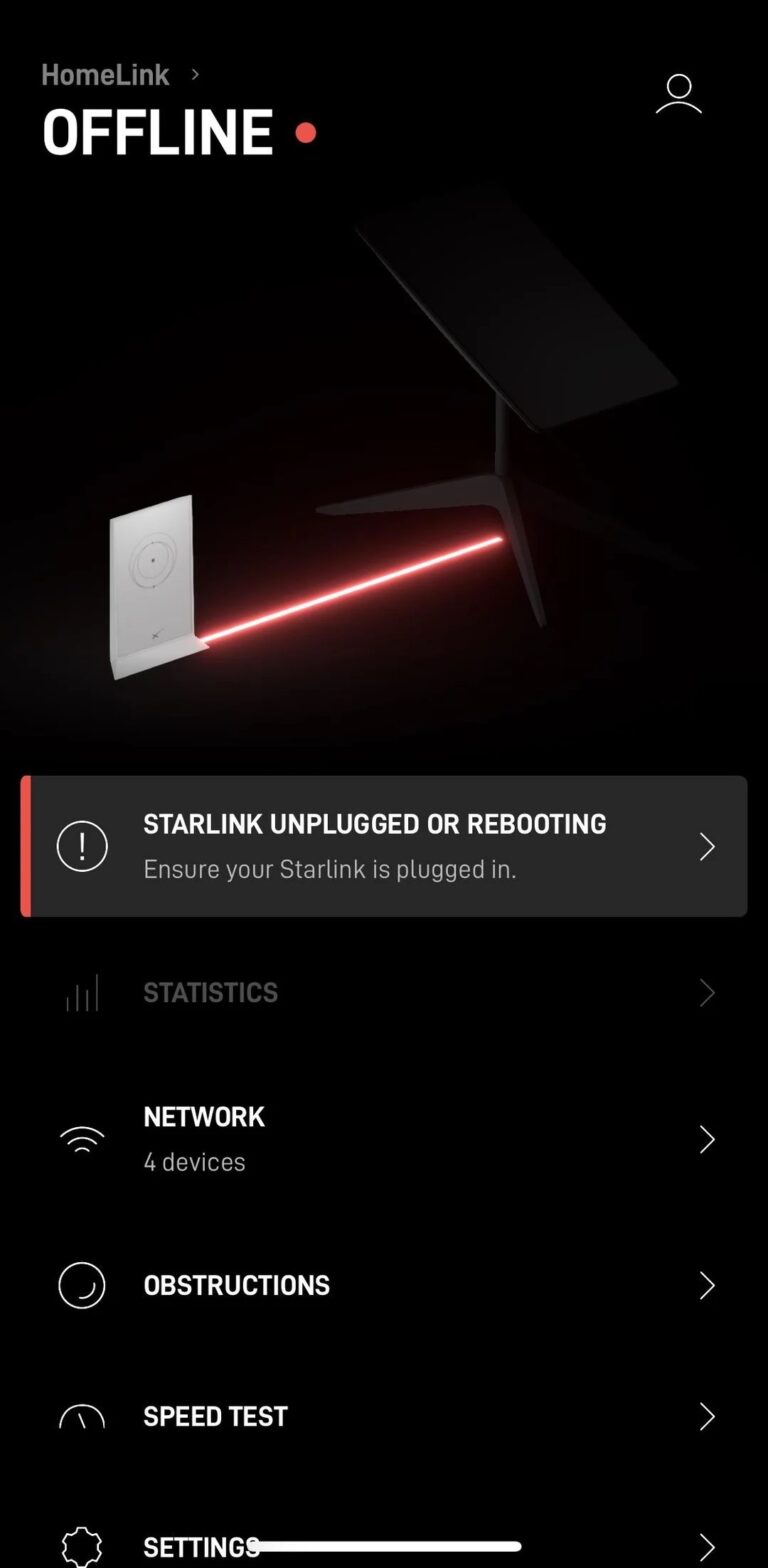768x1568 pixels.
Task: Expand the Obstructions row chevron
Action: pos(707,1285)
